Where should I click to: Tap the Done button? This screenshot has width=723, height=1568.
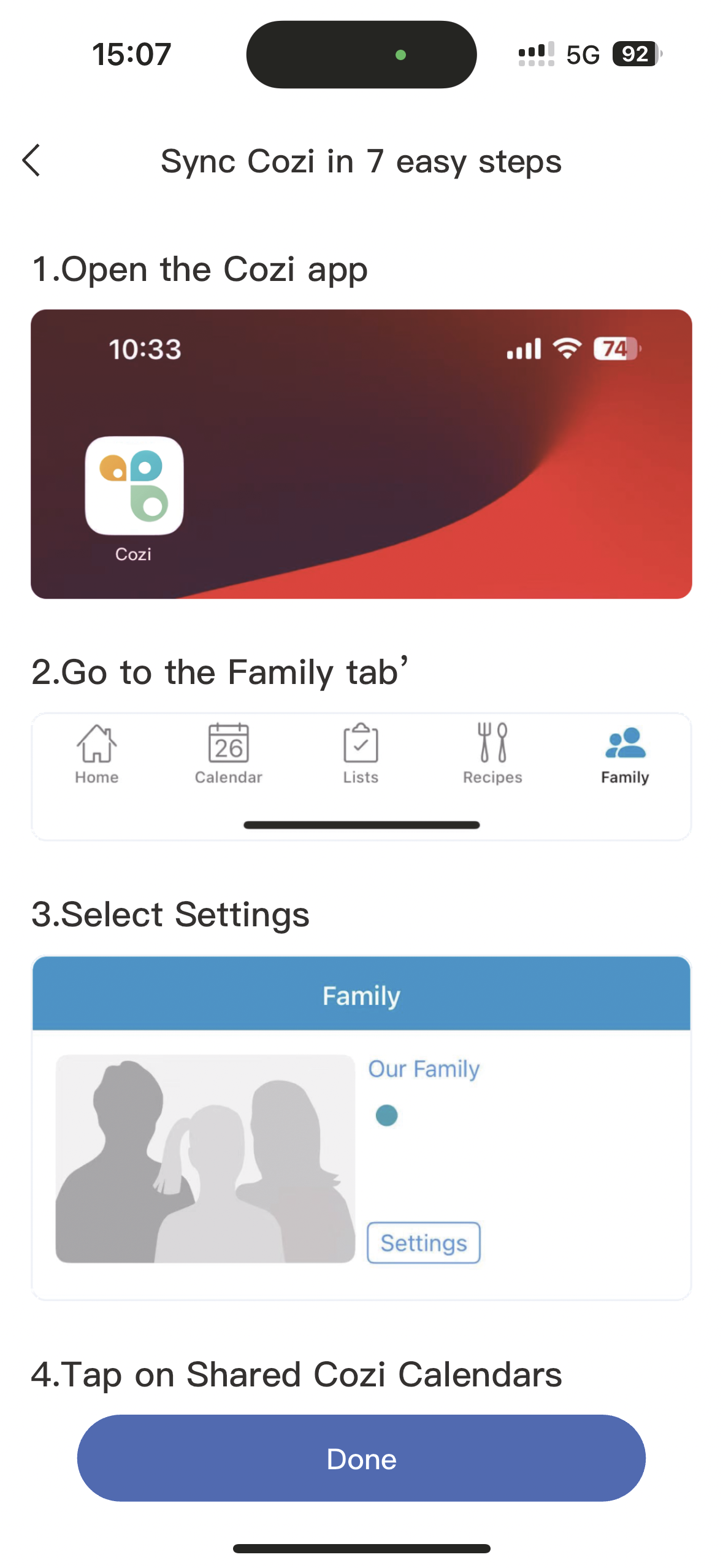(x=361, y=1459)
